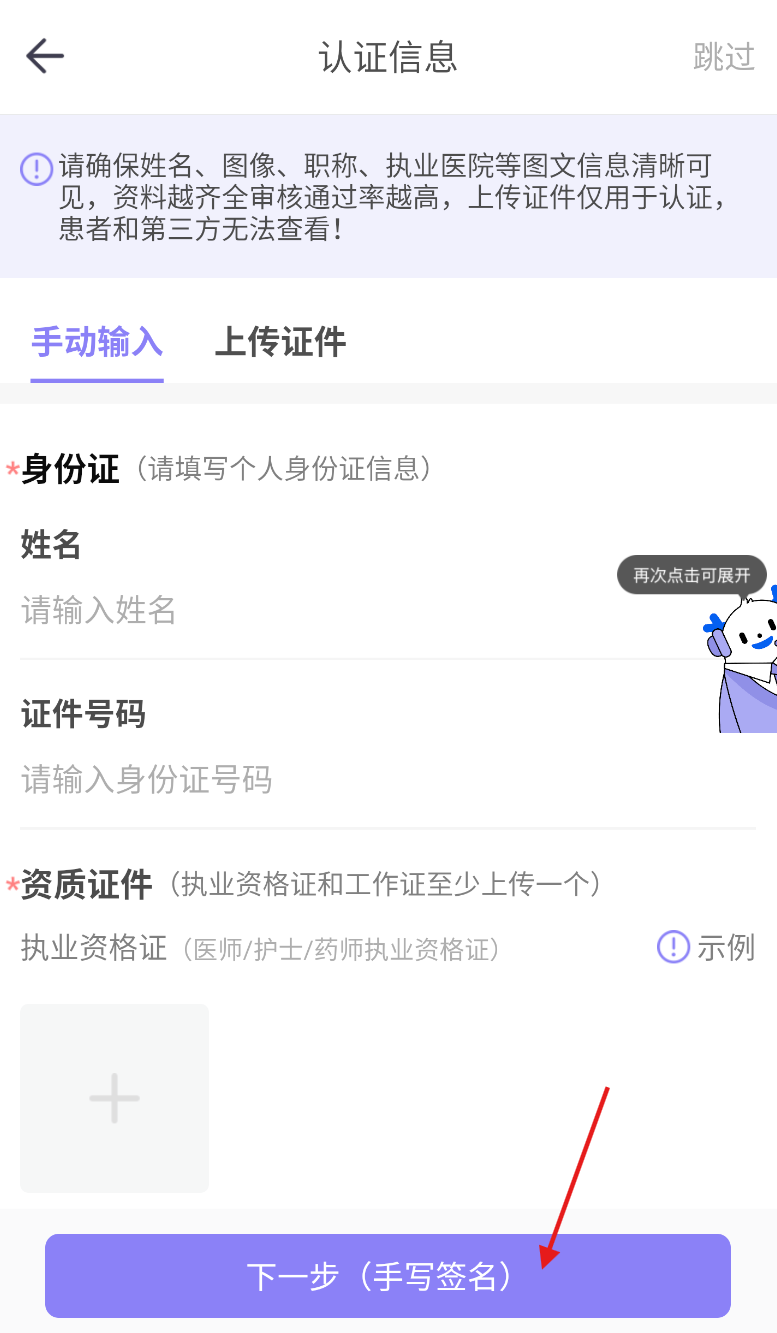
Task: View the 示例 certificate example
Action: [x=706, y=946]
